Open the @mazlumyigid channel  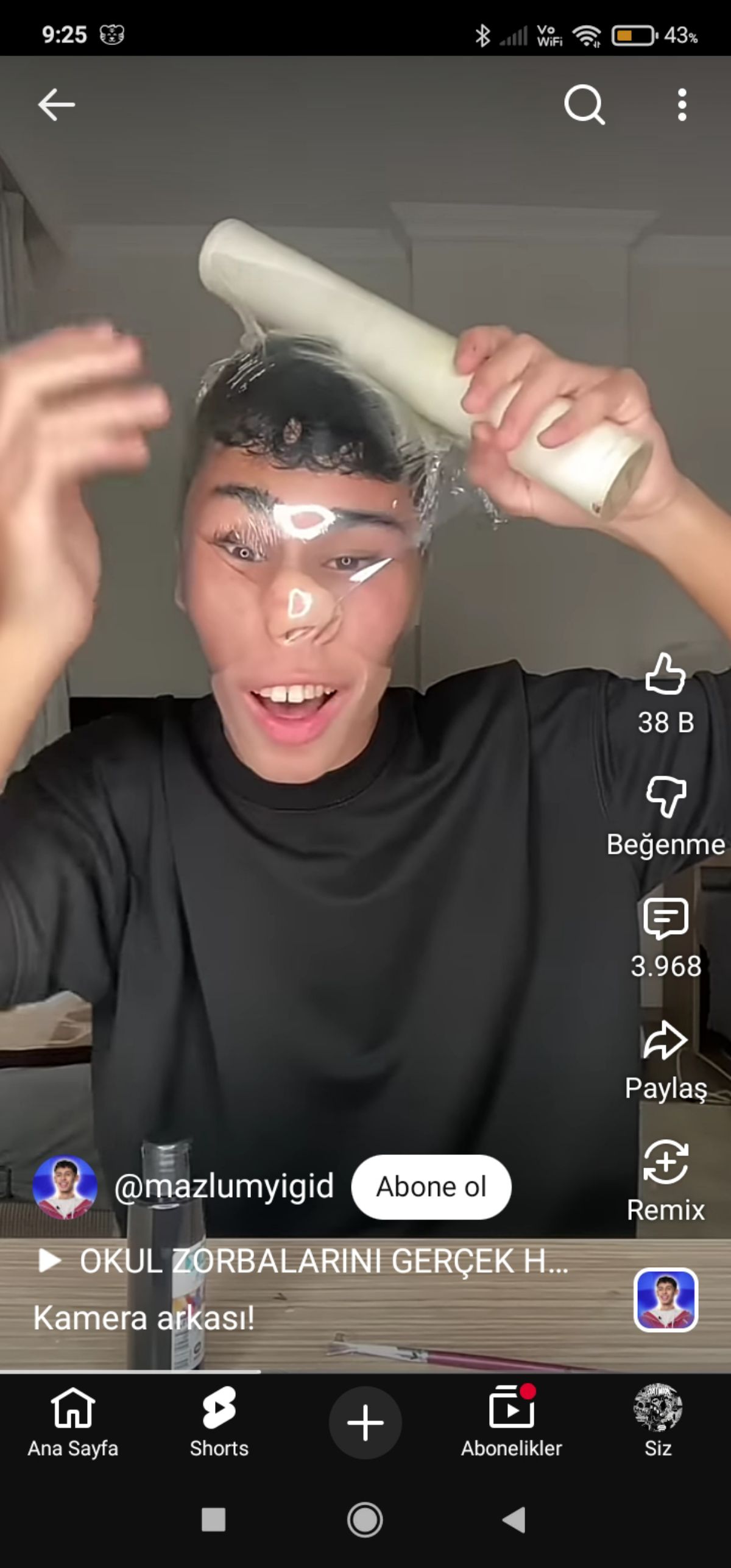(224, 1187)
